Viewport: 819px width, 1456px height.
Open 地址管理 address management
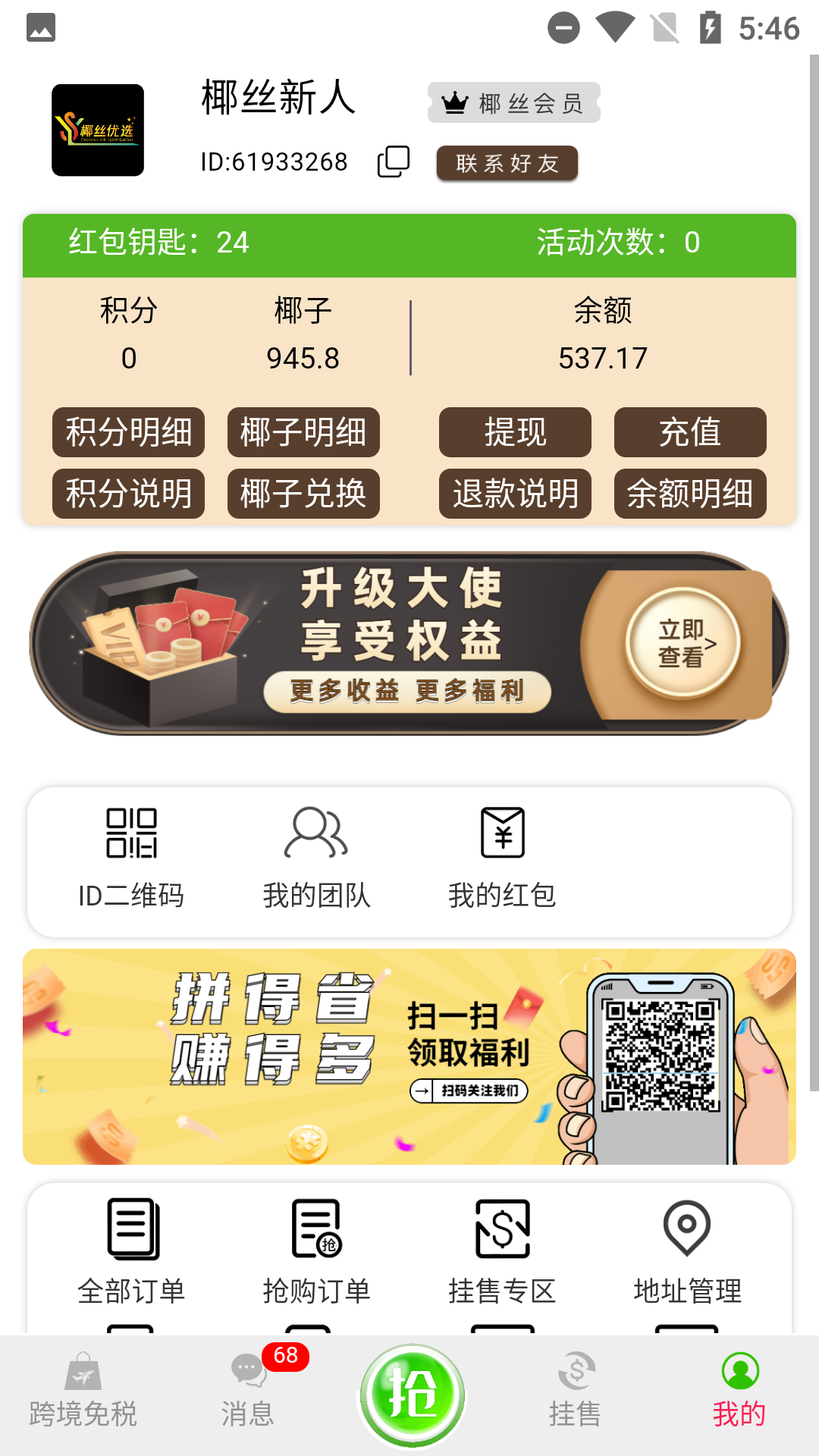(687, 1253)
